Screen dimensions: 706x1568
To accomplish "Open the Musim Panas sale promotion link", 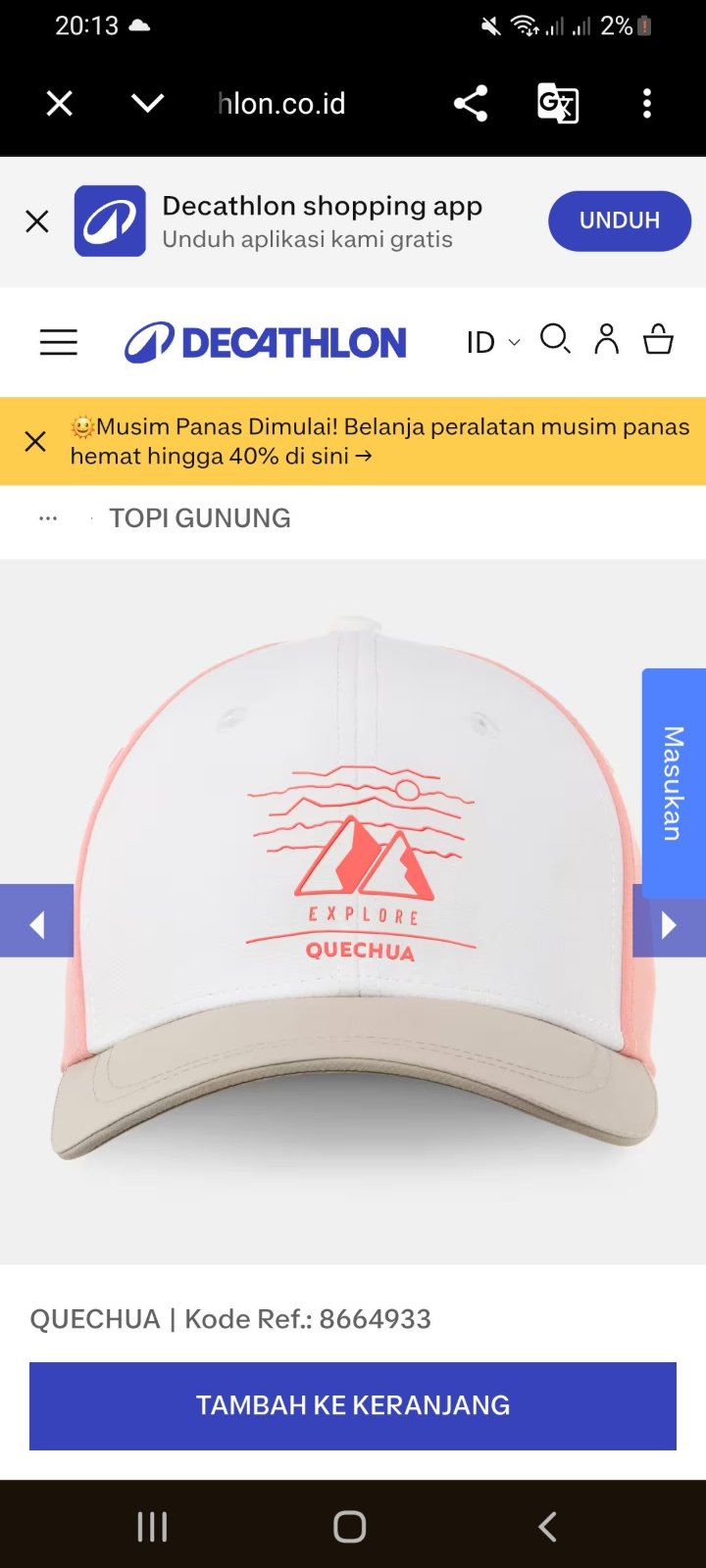I will [379, 441].
